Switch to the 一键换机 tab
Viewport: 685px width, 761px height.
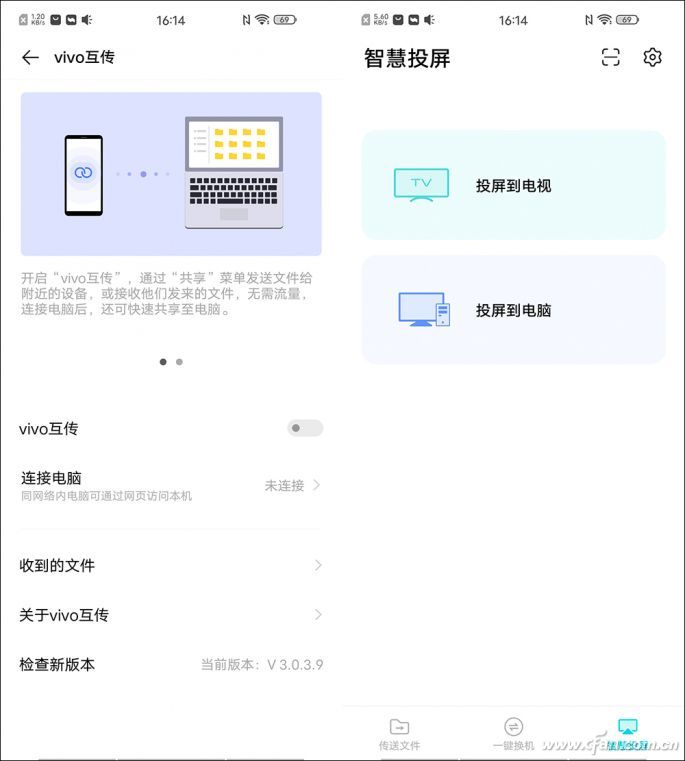513,734
